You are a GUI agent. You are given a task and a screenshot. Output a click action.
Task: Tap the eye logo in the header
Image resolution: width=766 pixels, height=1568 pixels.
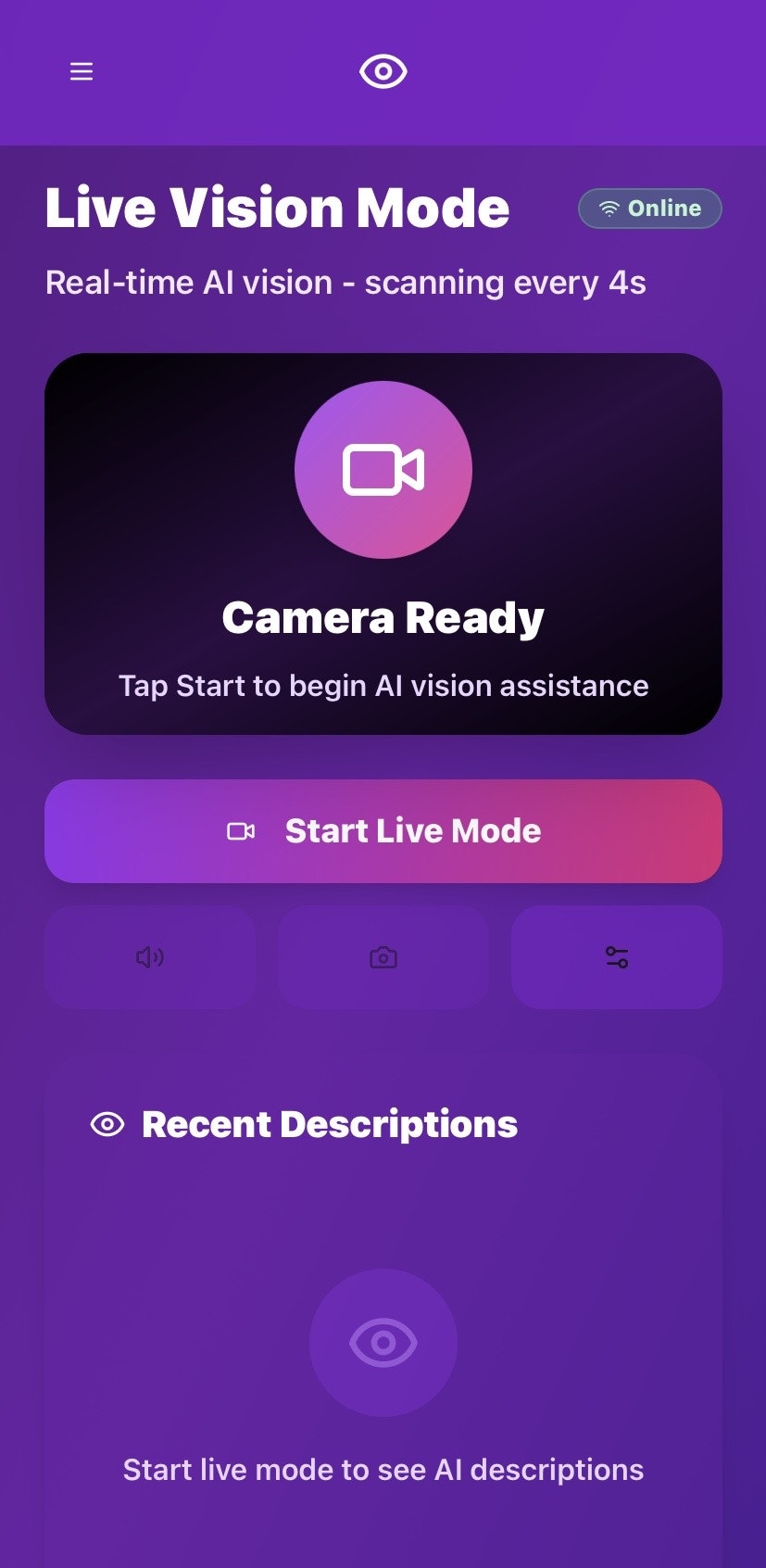click(383, 71)
